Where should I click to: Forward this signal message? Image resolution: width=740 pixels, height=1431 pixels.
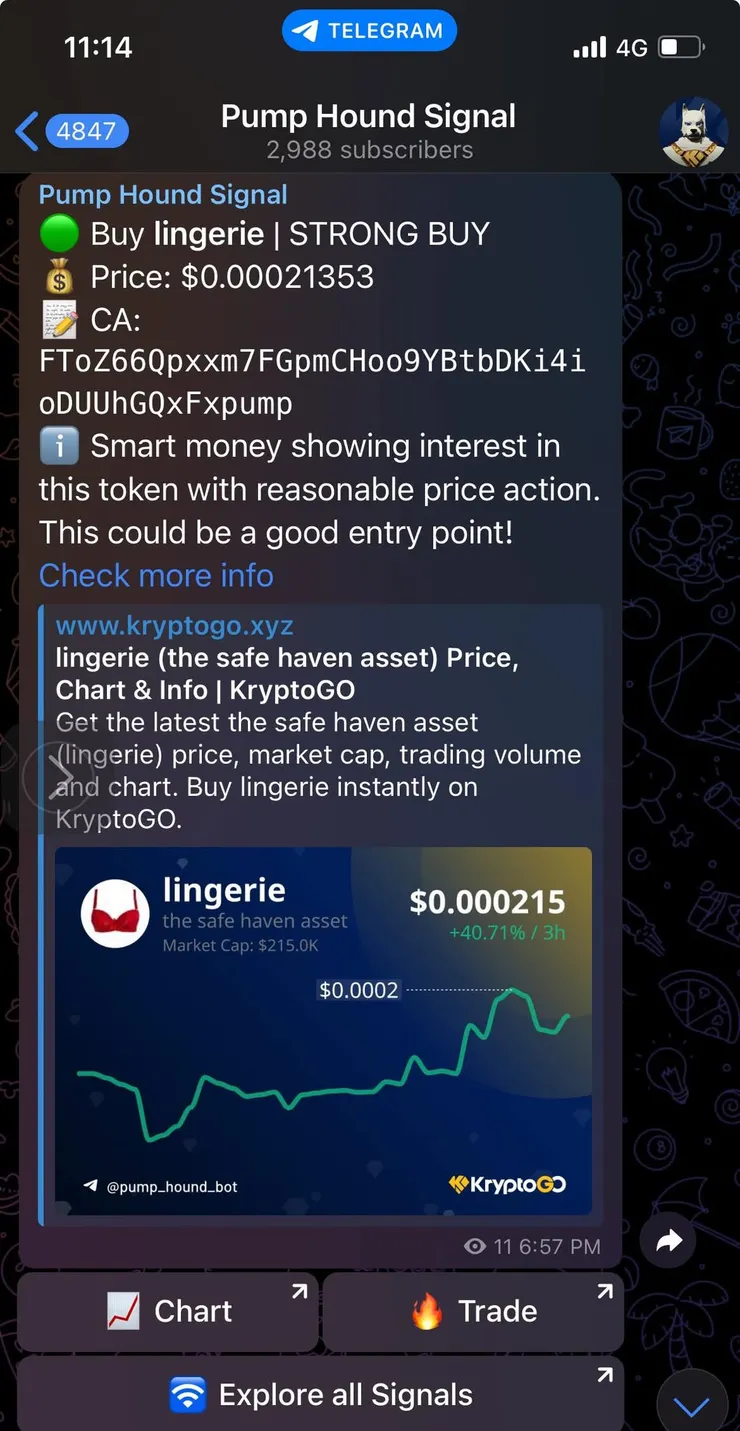click(x=668, y=1242)
